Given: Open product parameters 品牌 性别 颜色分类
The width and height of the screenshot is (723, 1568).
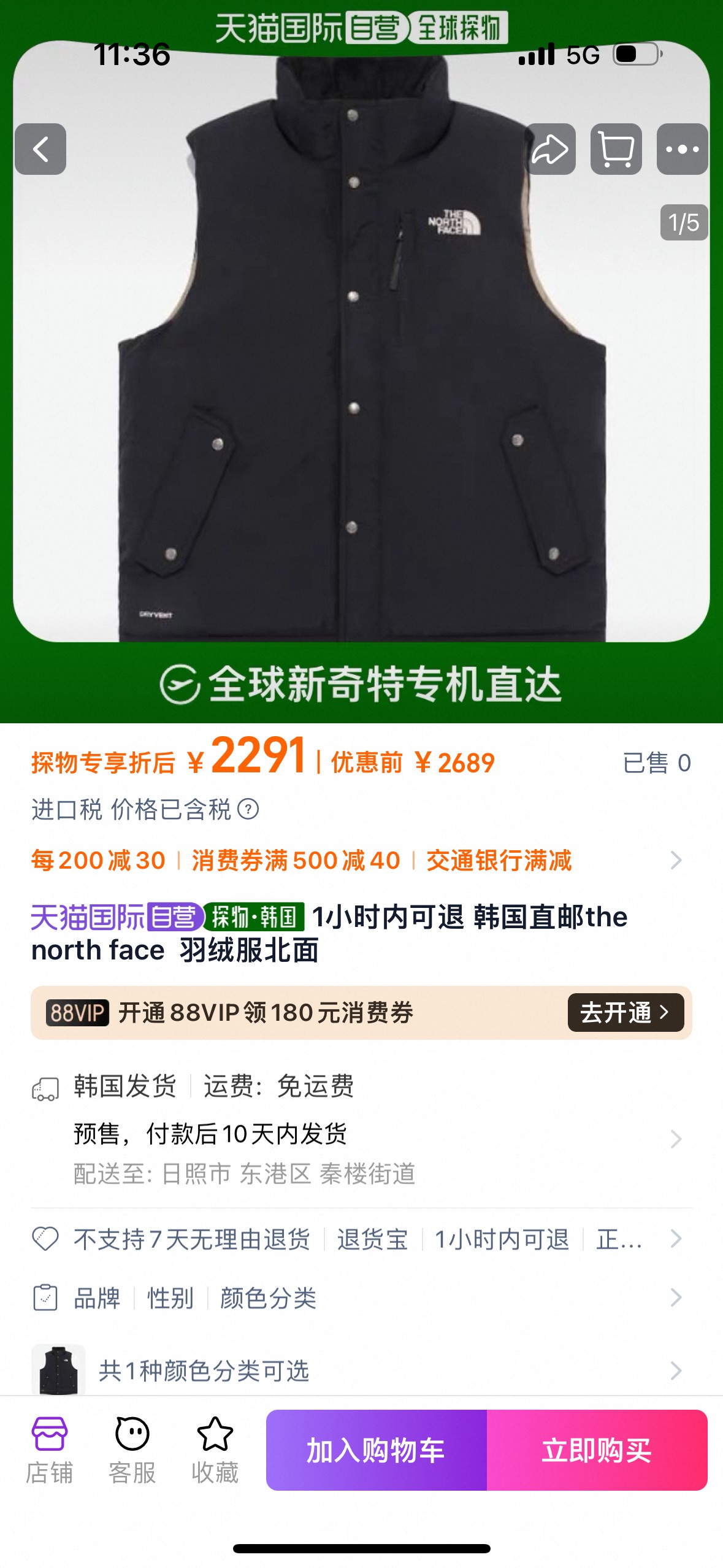Looking at the screenshot, I should (x=356, y=1297).
